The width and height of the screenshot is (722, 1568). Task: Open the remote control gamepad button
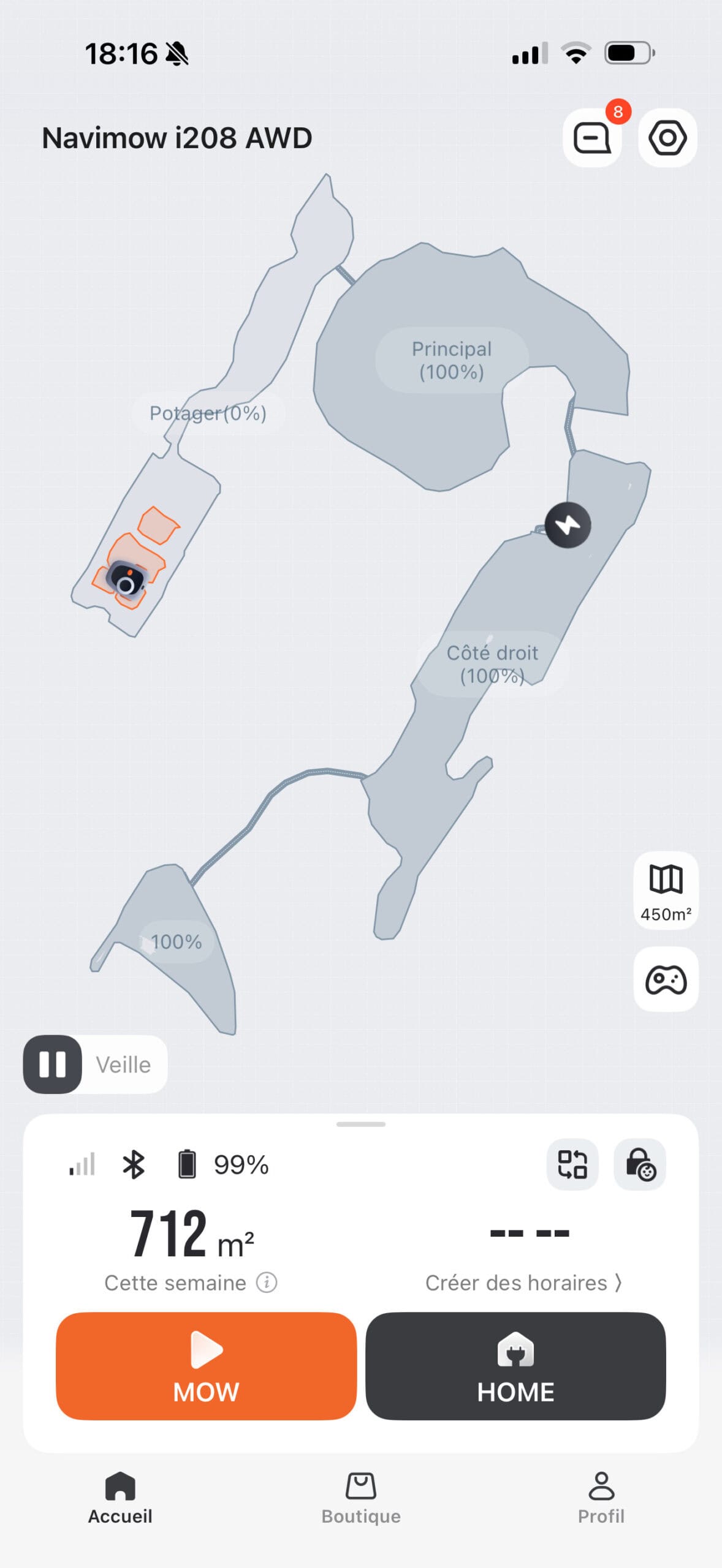(x=666, y=979)
